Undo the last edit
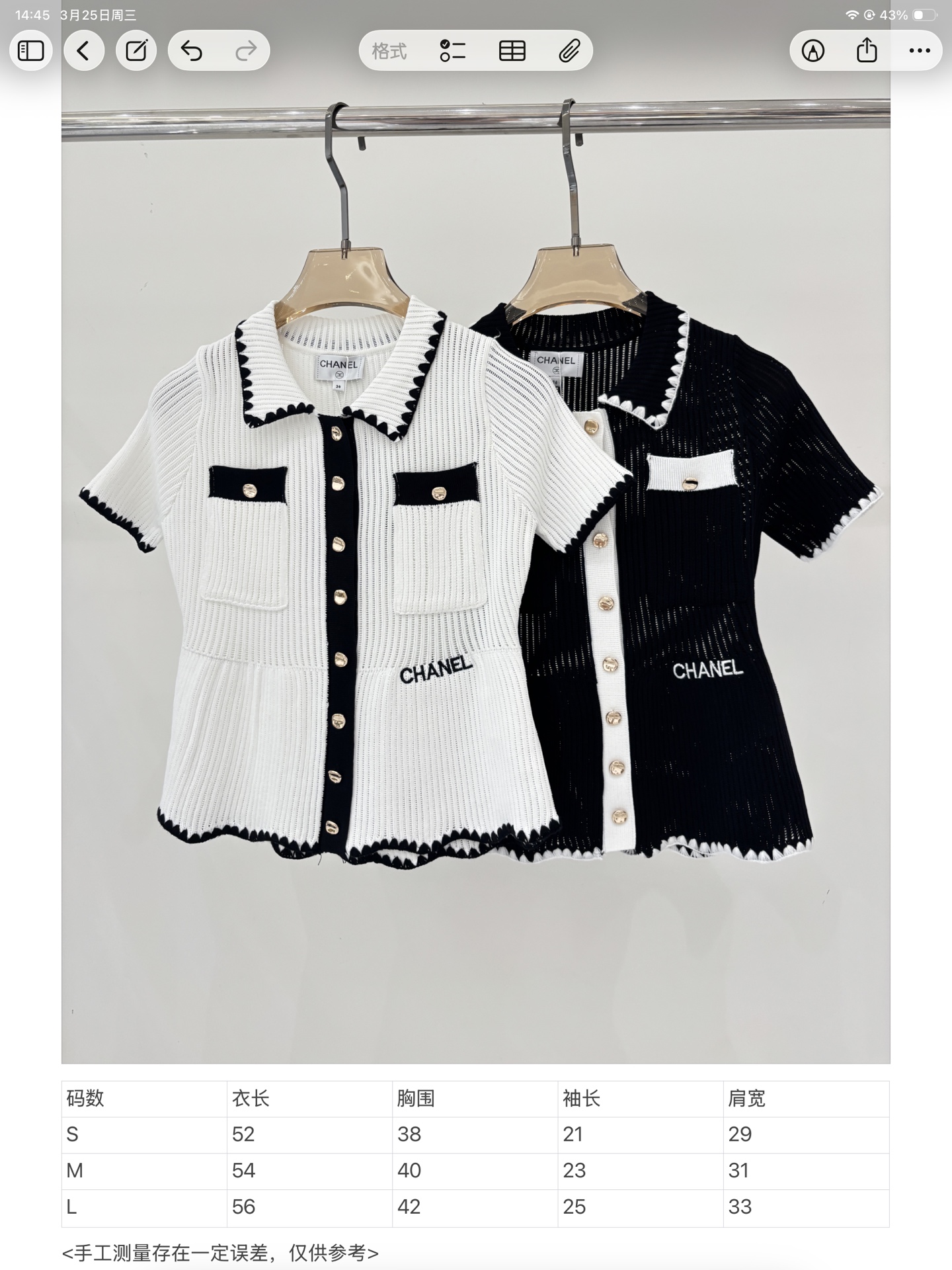The height and width of the screenshot is (1270, 952). [x=192, y=51]
